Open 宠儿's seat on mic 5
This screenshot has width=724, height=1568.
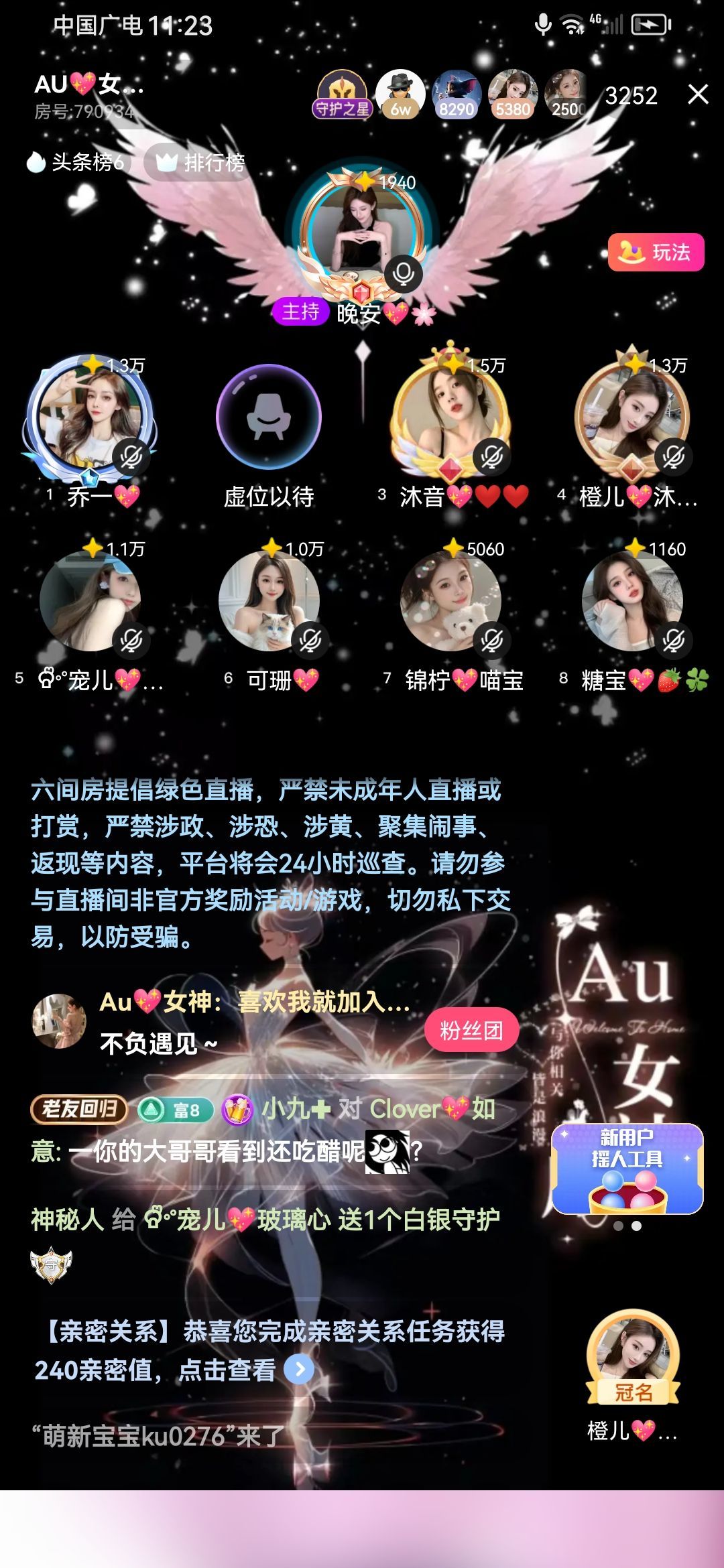click(x=90, y=601)
